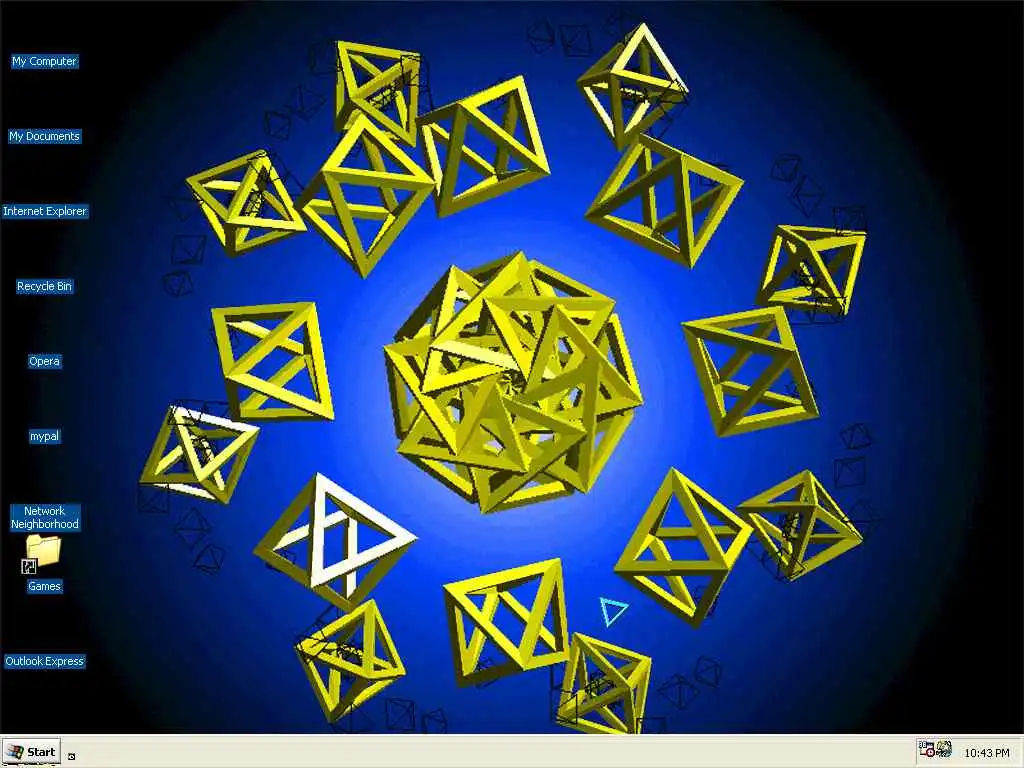Open the My Documents shortcut

(x=44, y=136)
